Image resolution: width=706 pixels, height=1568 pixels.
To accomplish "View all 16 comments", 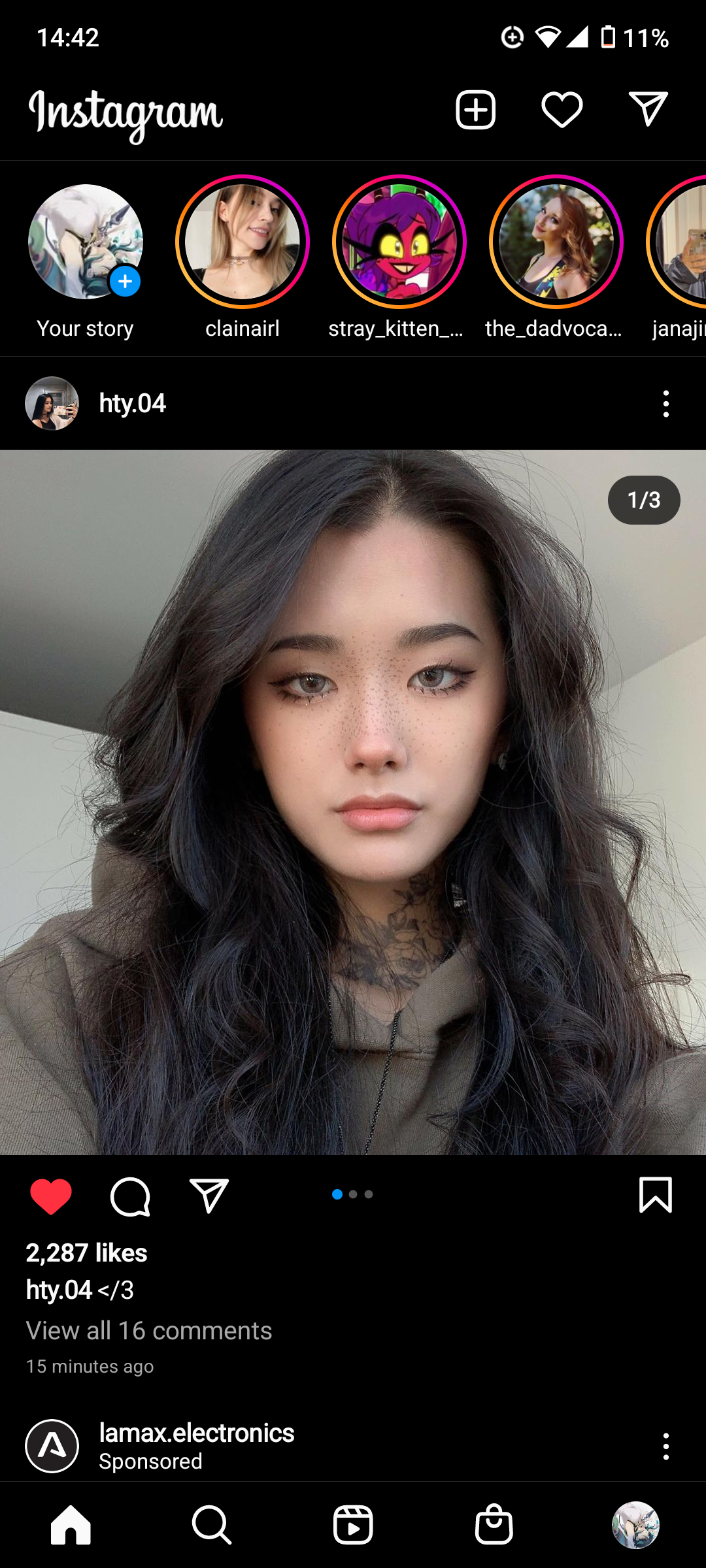I will pyautogui.click(x=149, y=1331).
